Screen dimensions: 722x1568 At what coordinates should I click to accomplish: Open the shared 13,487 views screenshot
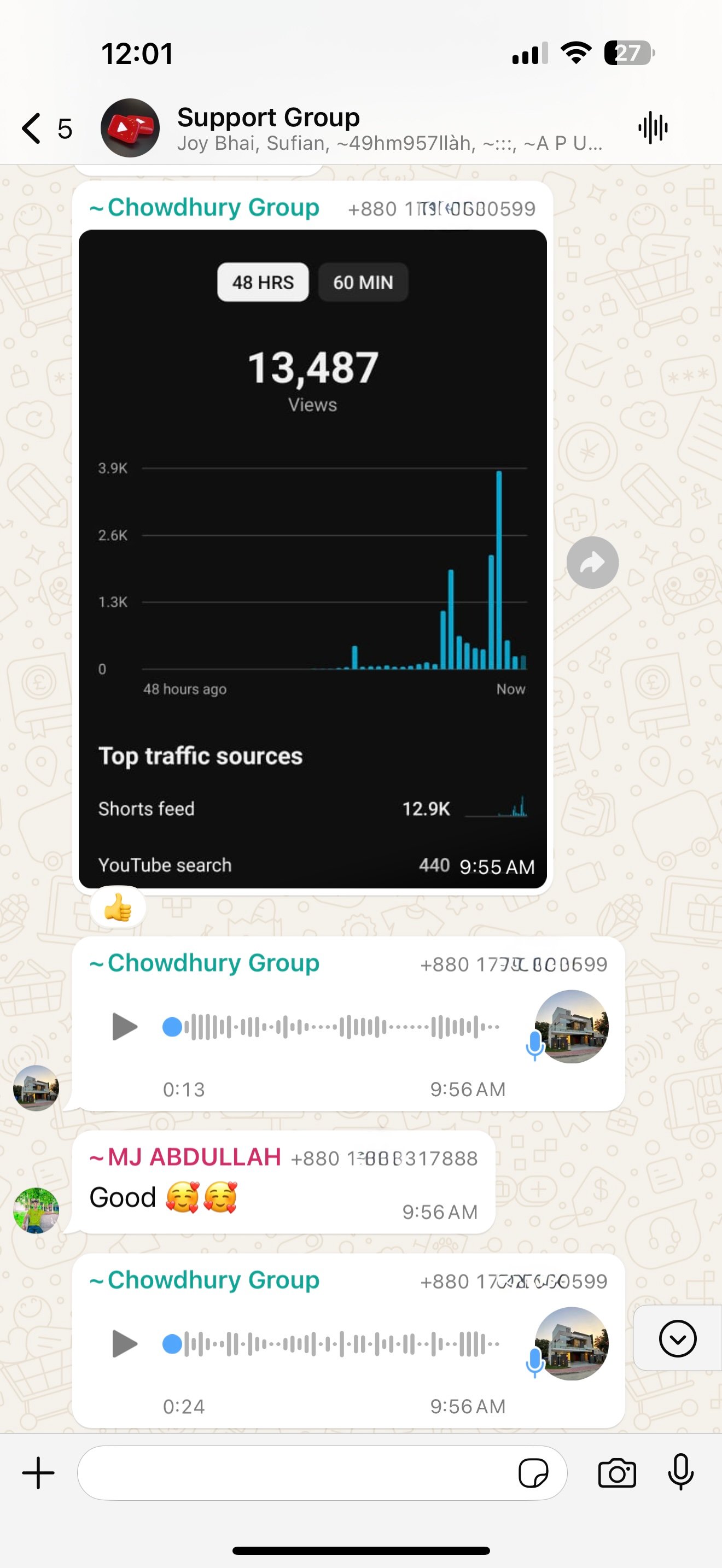312,558
